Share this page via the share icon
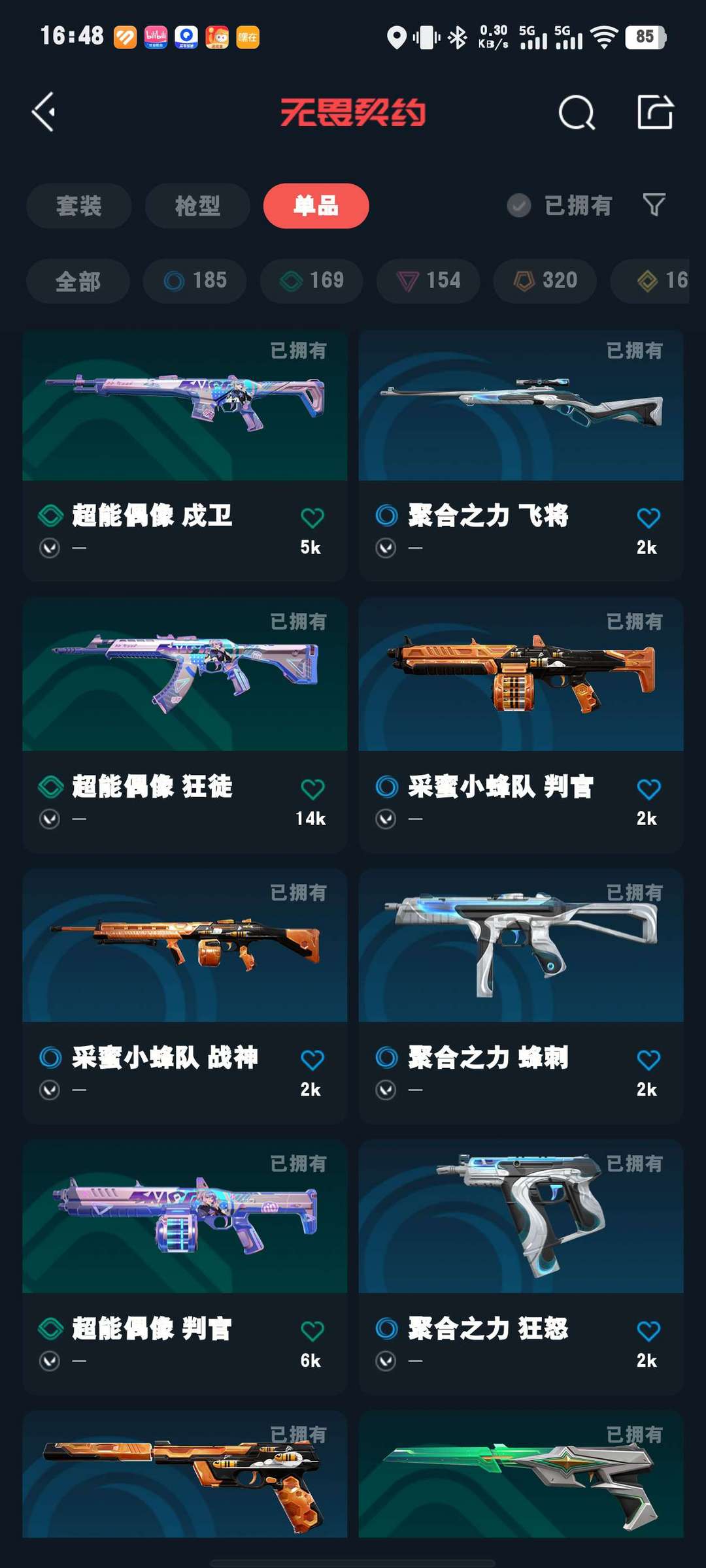This screenshot has height=1568, width=706. 655,112
